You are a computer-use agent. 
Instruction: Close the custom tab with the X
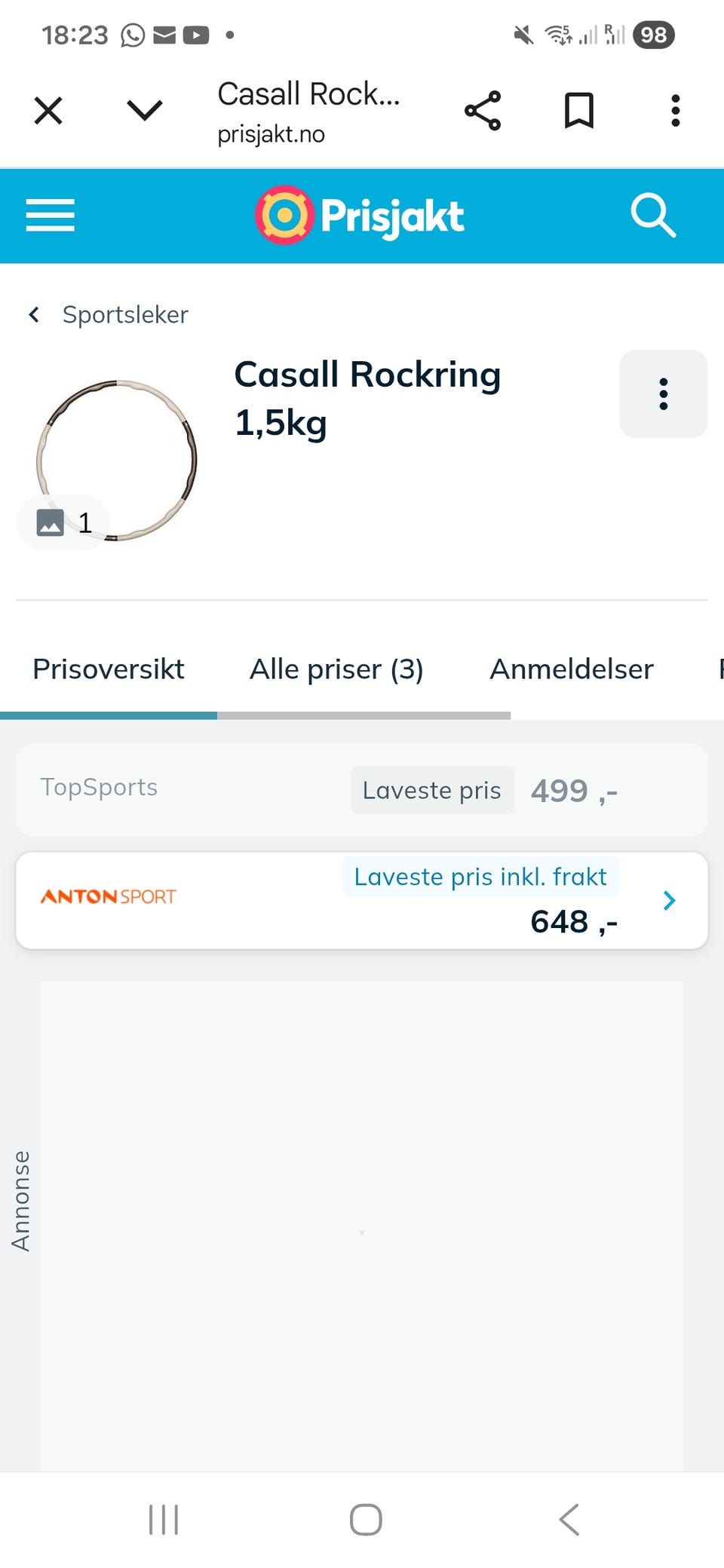(x=48, y=110)
